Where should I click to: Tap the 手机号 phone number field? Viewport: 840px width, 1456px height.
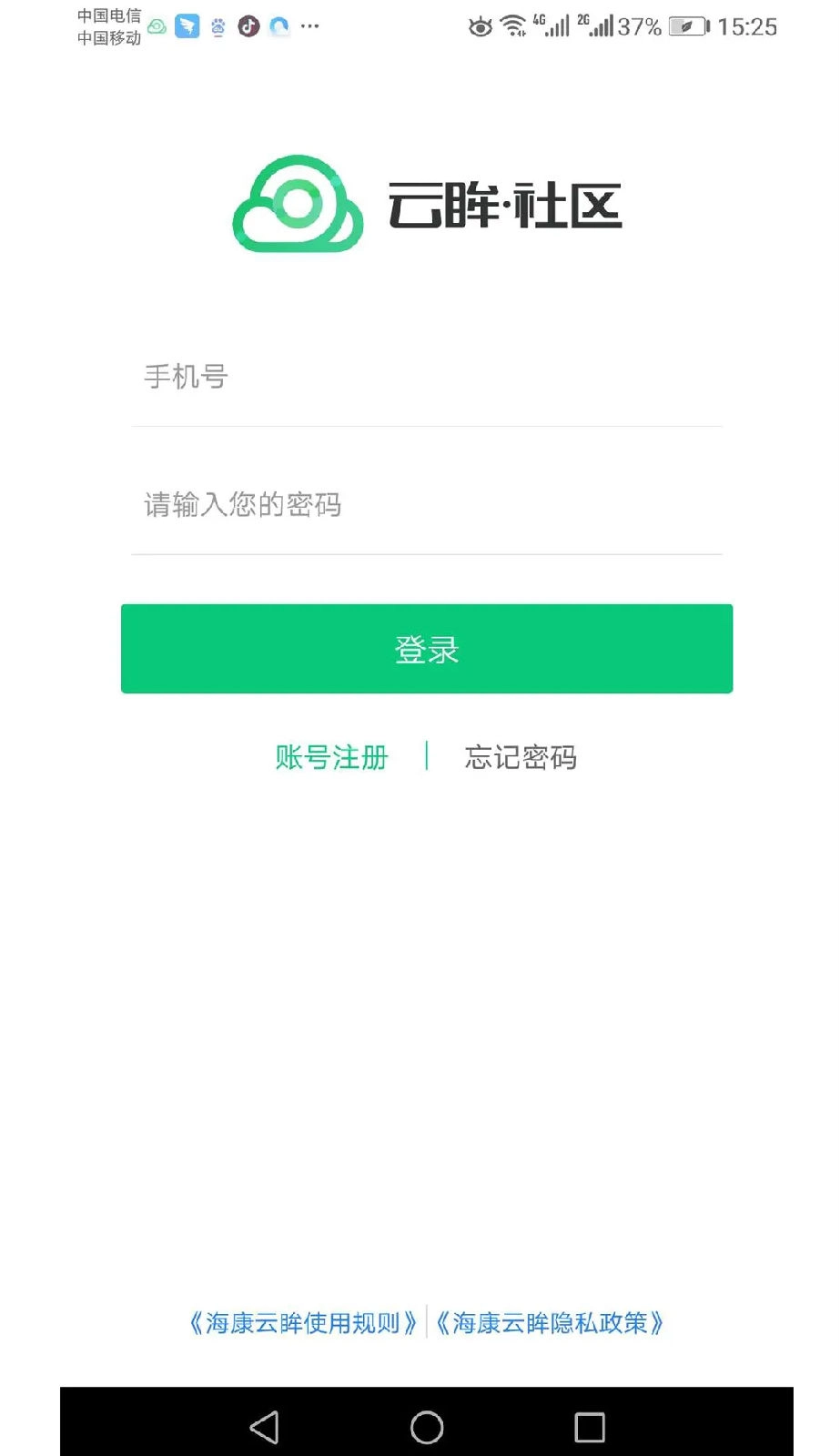[x=426, y=377]
